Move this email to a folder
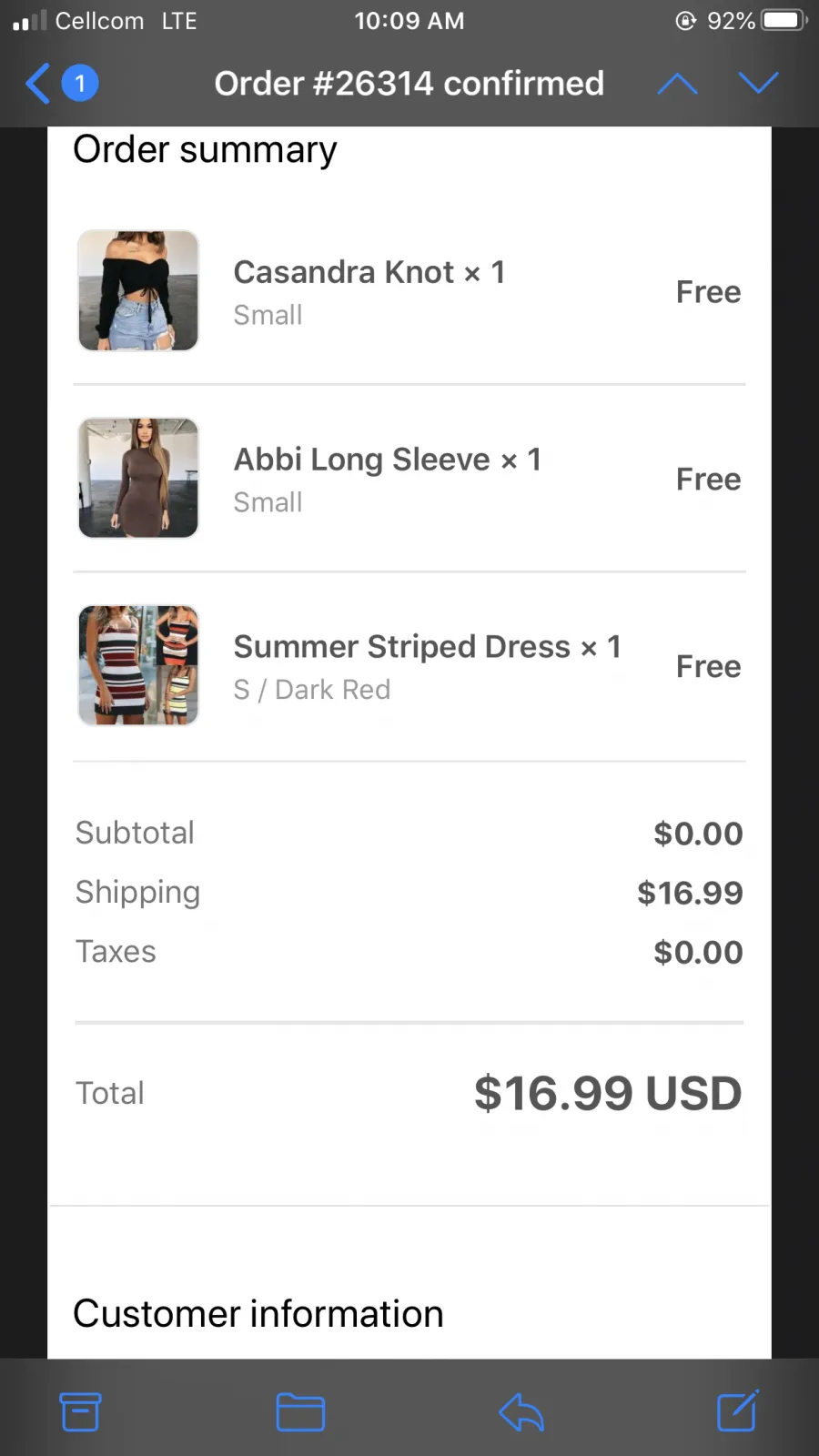819x1456 pixels. pyautogui.click(x=300, y=1411)
